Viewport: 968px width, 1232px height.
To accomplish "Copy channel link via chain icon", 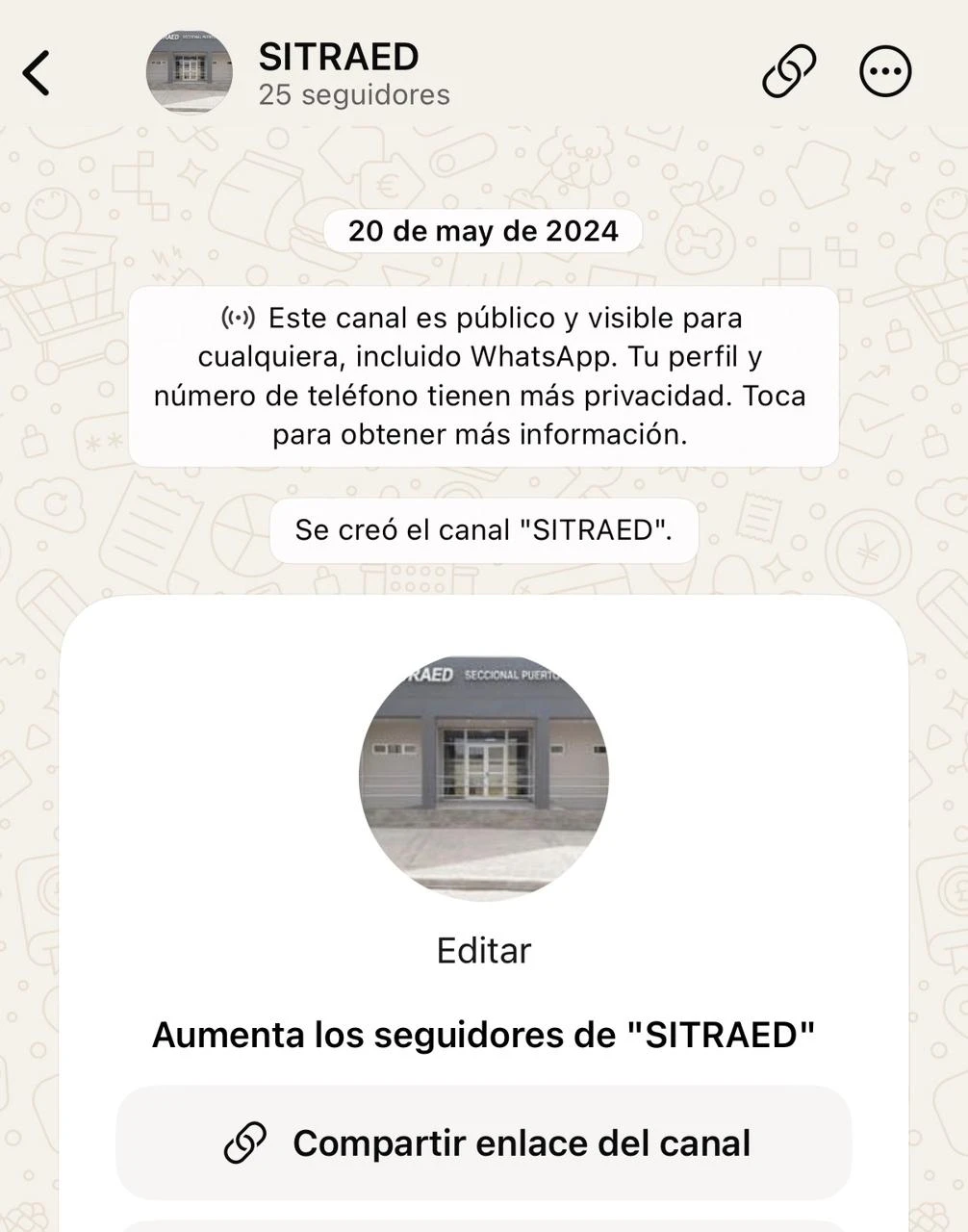I will pyautogui.click(x=789, y=72).
